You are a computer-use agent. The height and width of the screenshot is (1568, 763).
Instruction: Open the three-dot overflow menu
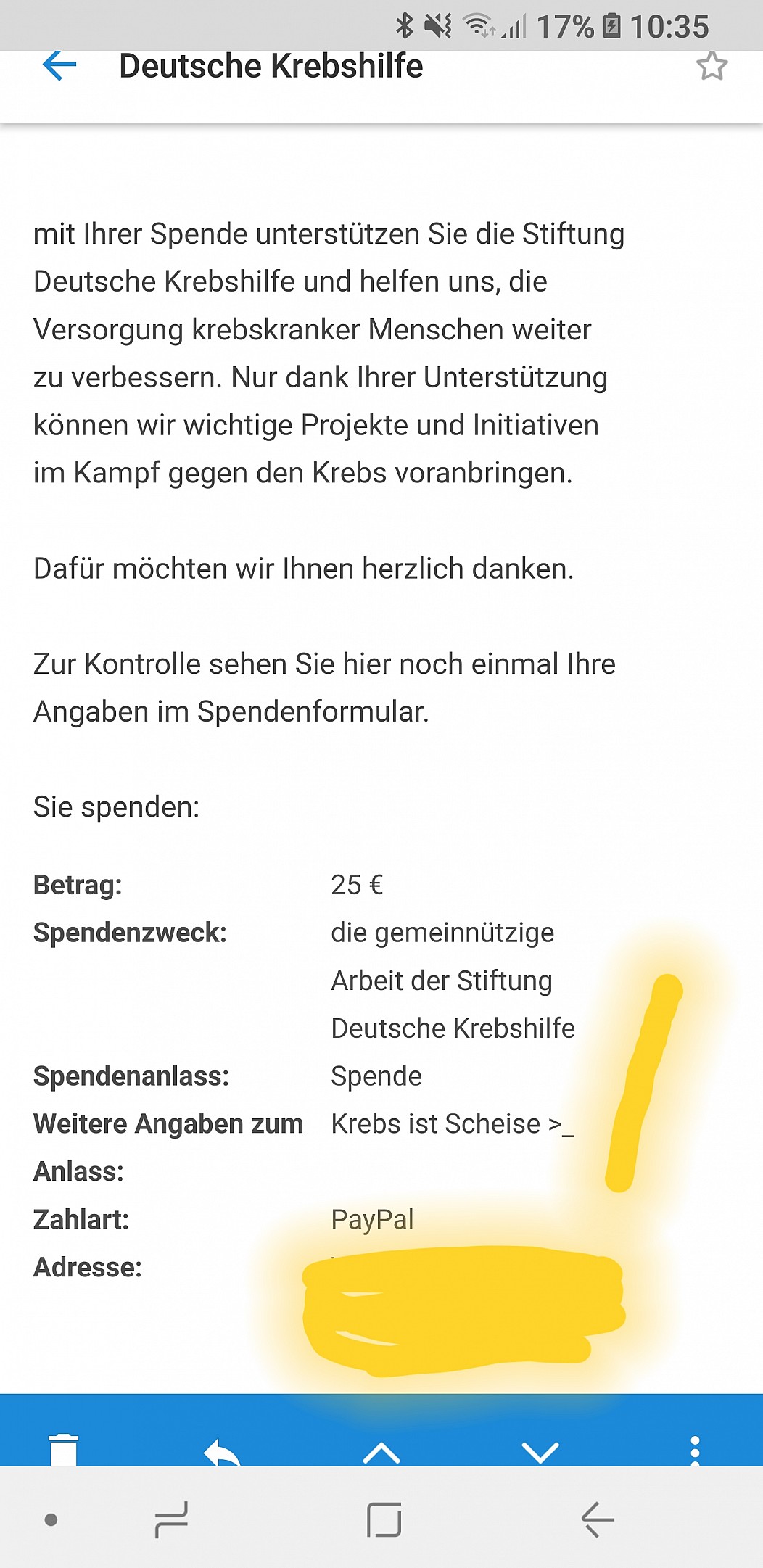pyautogui.click(x=695, y=1451)
